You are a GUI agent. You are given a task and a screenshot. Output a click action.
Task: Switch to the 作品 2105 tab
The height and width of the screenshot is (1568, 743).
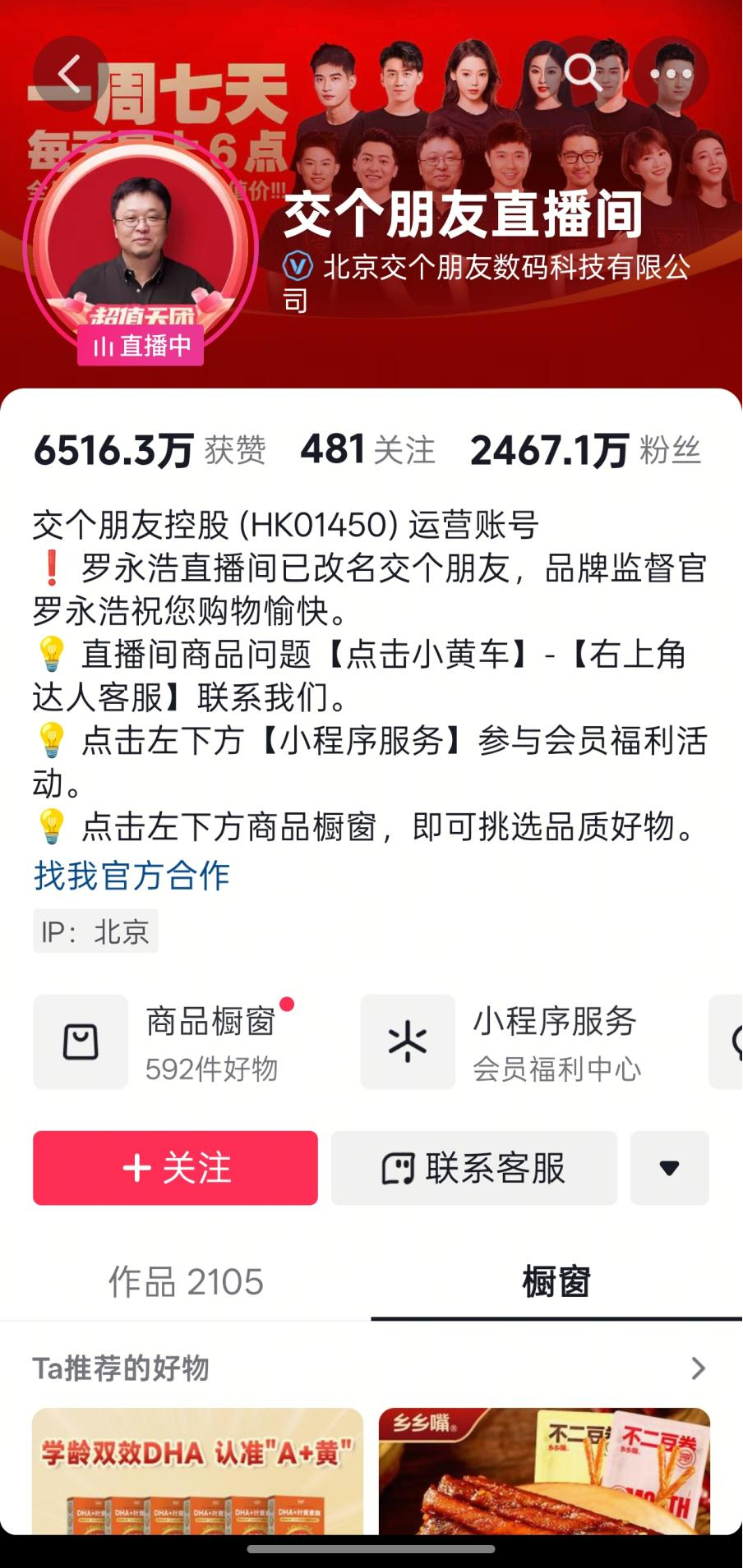pyautogui.click(x=186, y=1281)
